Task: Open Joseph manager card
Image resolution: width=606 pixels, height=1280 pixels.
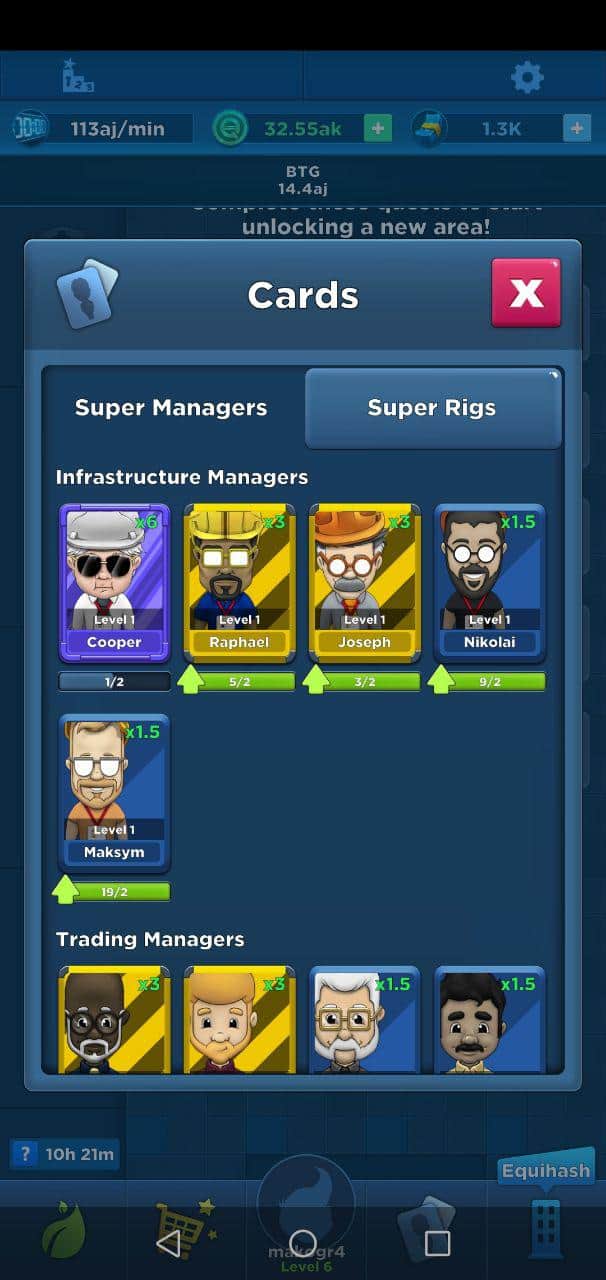Action: [364, 582]
